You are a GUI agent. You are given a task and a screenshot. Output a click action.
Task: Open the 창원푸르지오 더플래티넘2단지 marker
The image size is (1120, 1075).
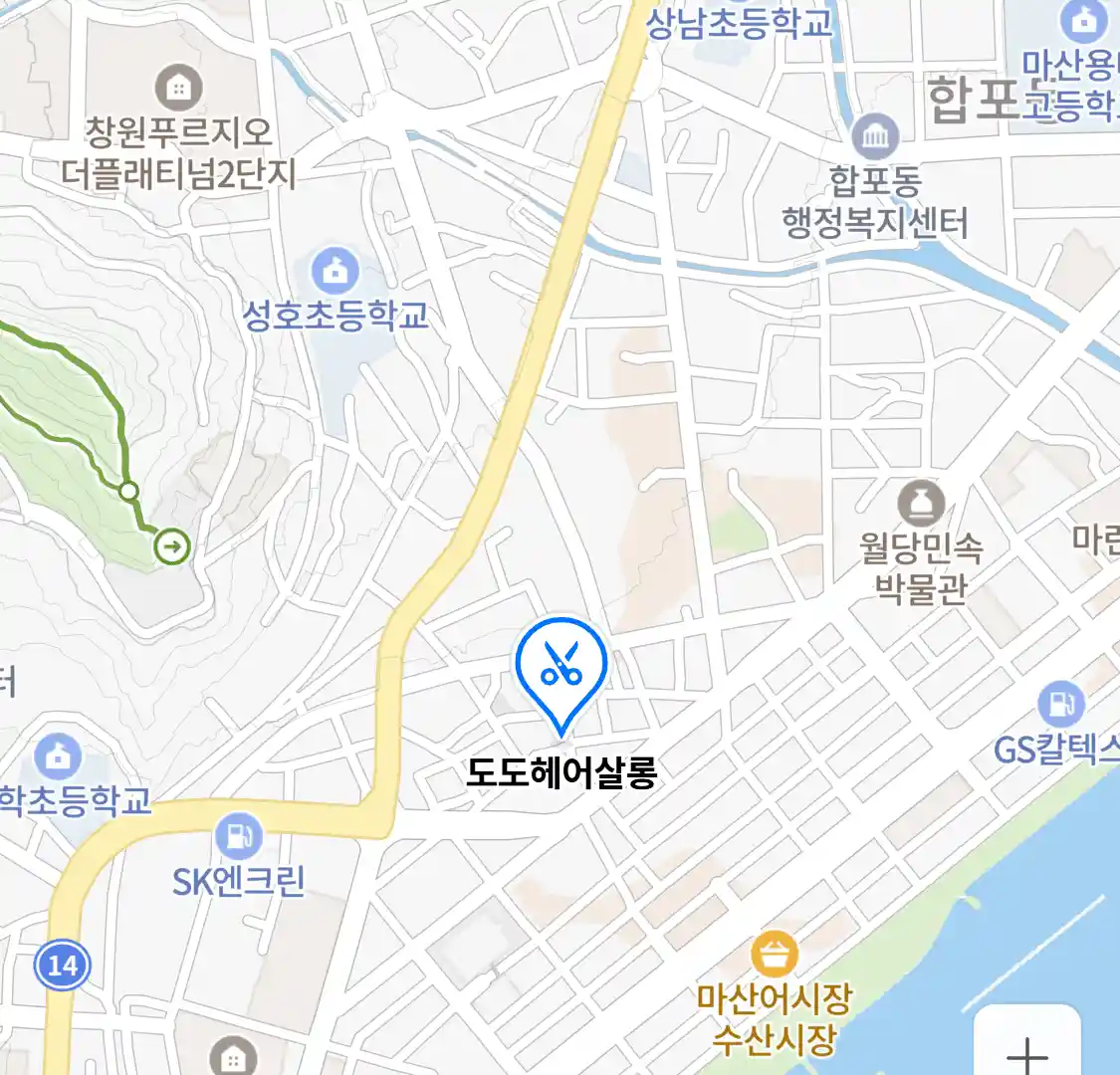tap(178, 89)
